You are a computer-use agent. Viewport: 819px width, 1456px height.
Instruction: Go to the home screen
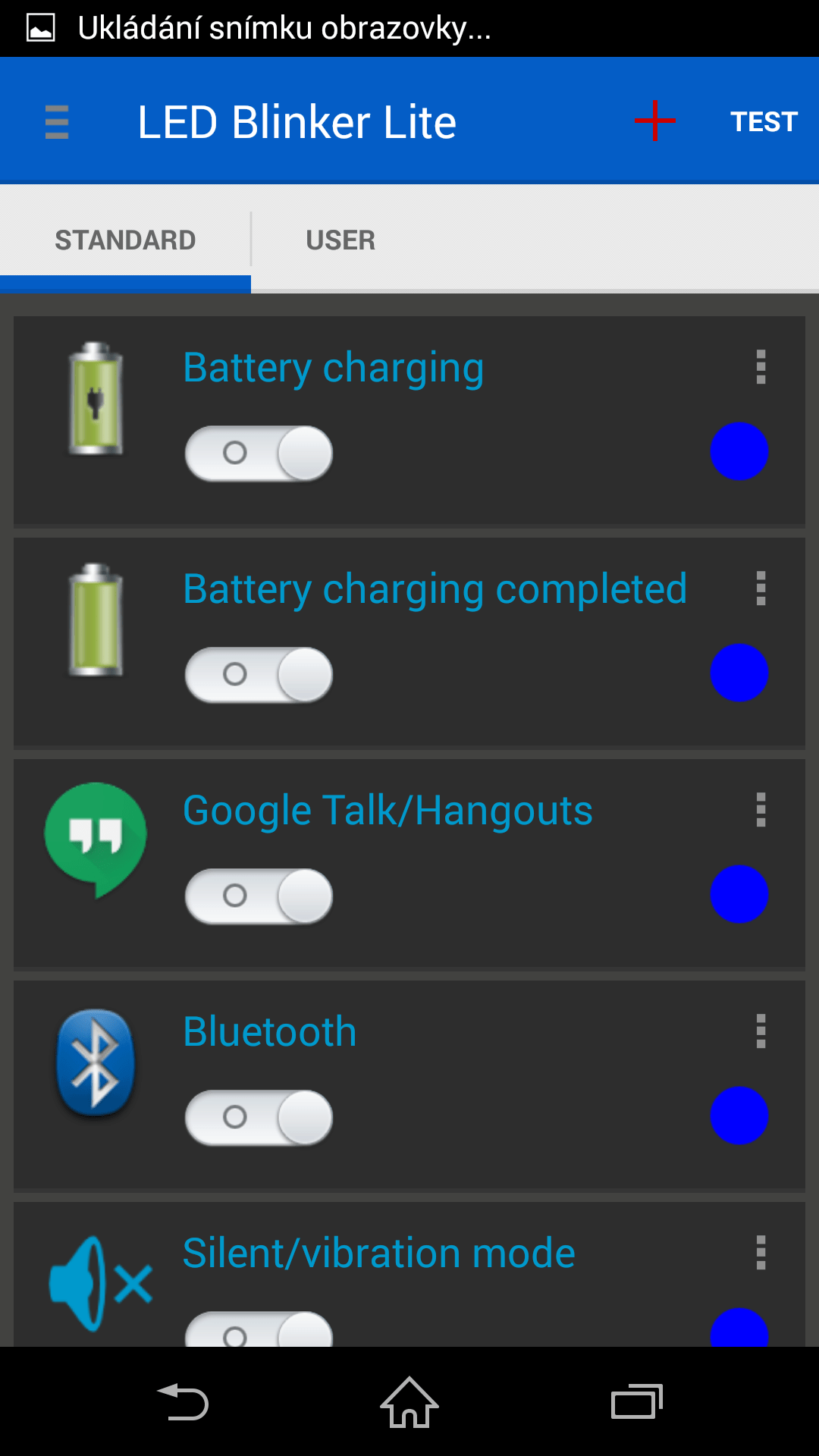409,1402
